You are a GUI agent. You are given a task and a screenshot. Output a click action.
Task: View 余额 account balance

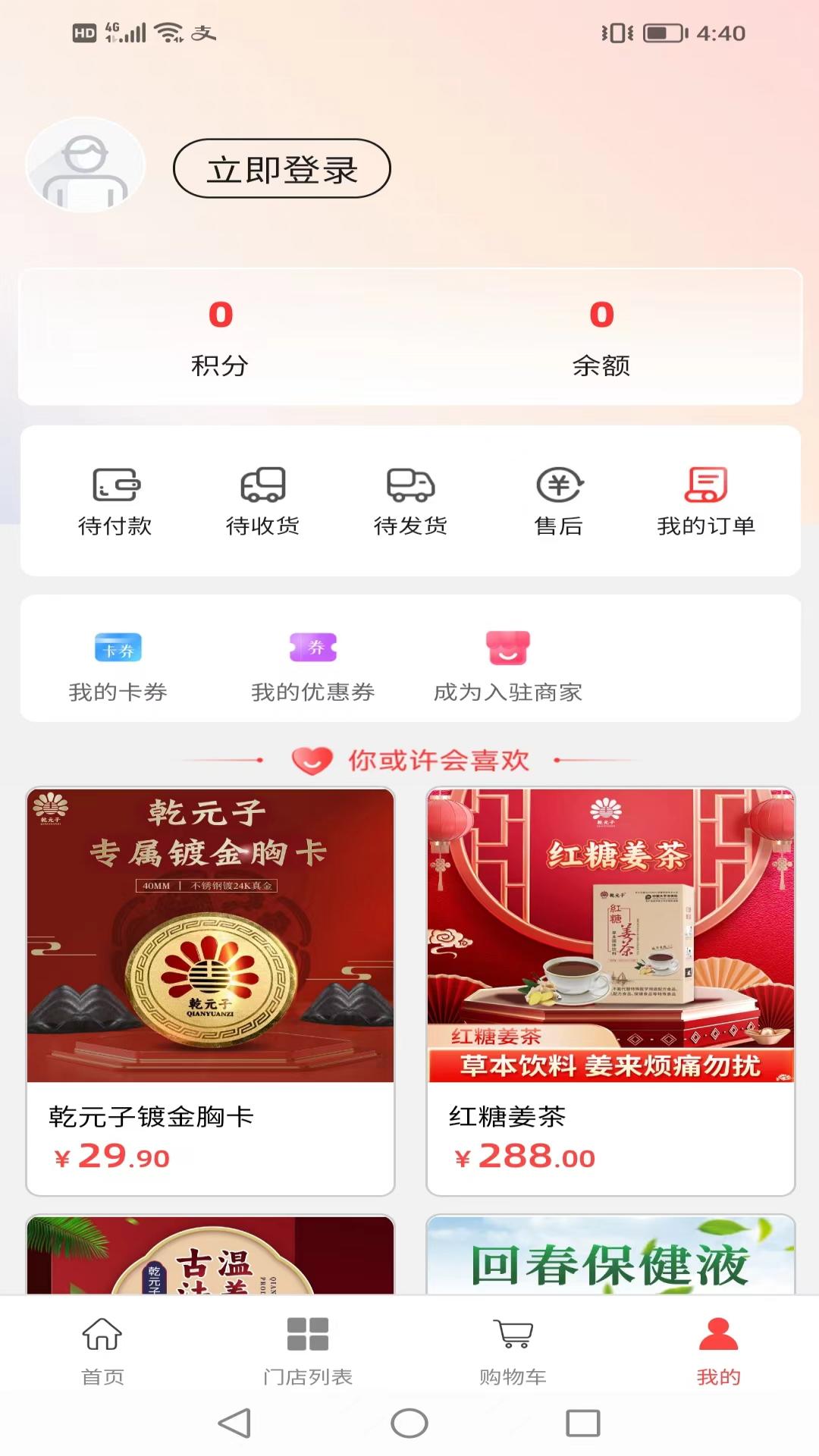point(601,337)
